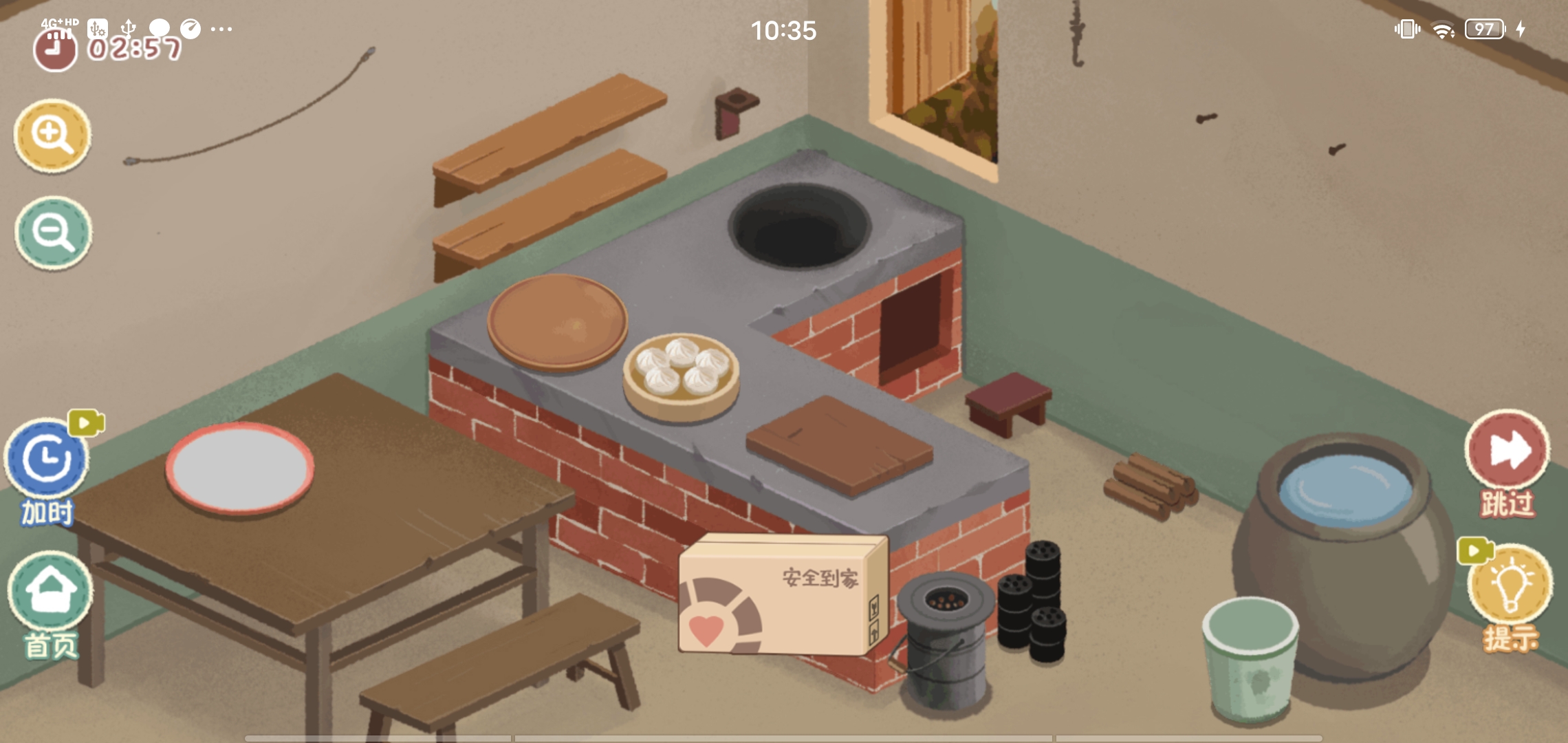Tap the zoom out magnifier button
This screenshot has height=743, width=1568.
pyautogui.click(x=53, y=232)
